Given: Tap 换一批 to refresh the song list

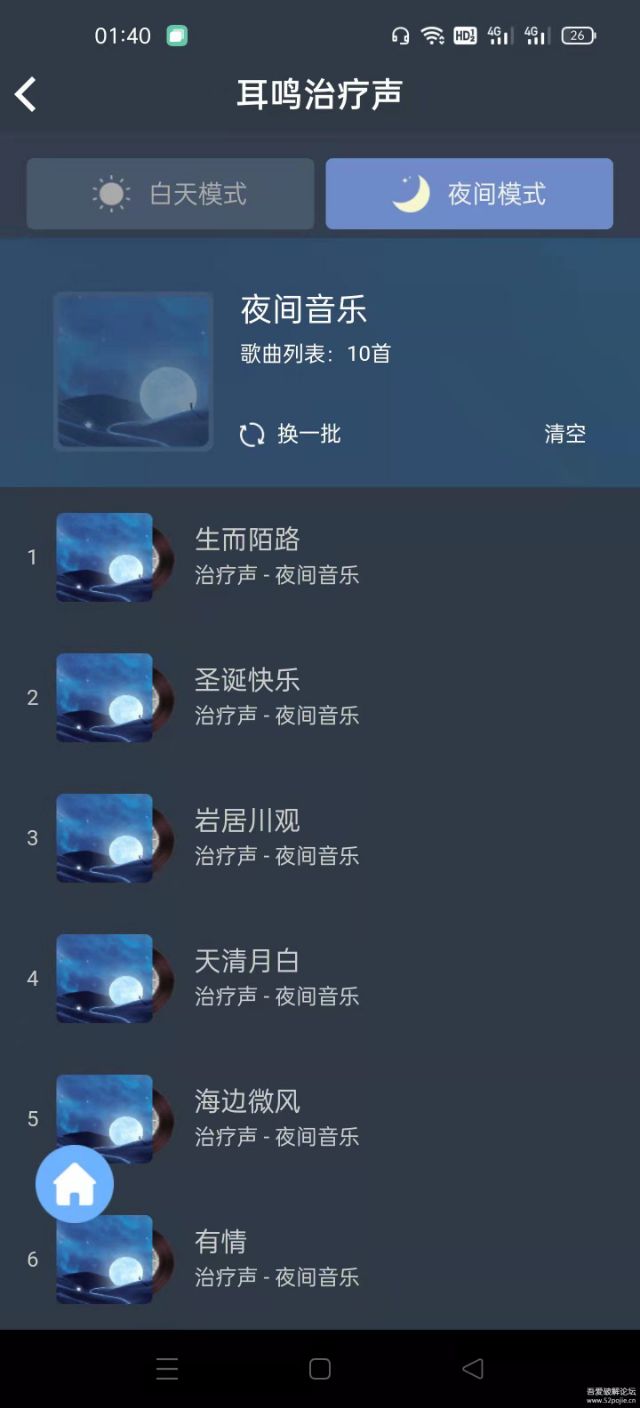Looking at the screenshot, I should click(290, 434).
